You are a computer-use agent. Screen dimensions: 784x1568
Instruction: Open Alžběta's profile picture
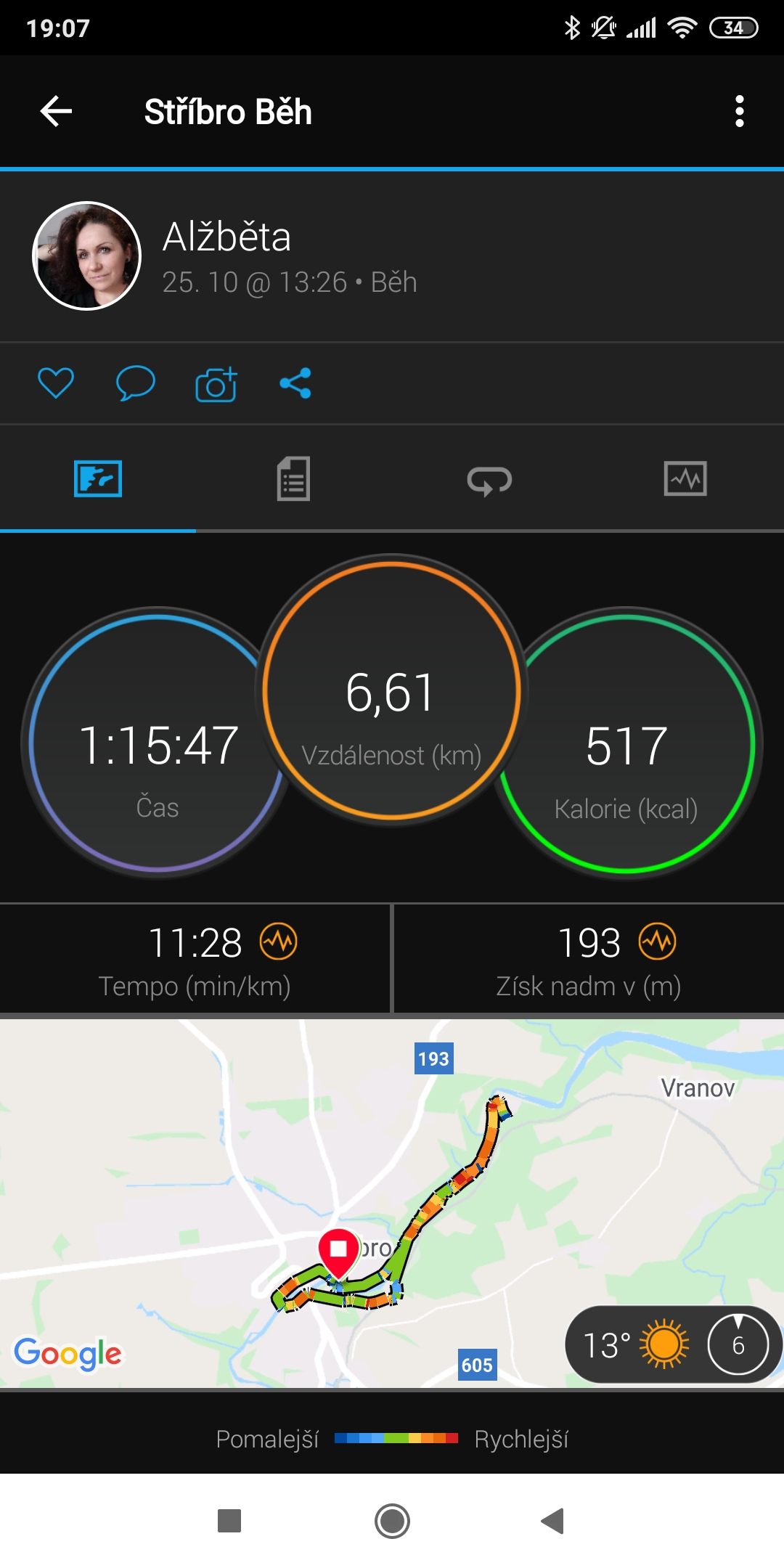tap(86, 256)
